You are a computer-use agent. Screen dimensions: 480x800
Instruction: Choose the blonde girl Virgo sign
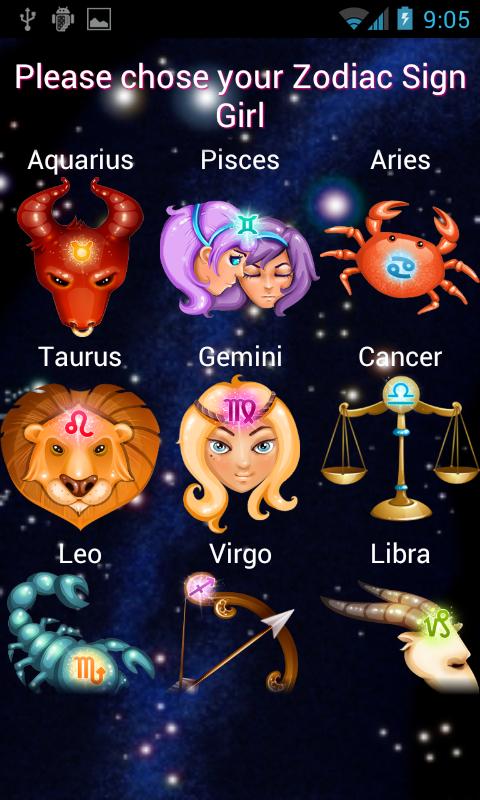240,454
